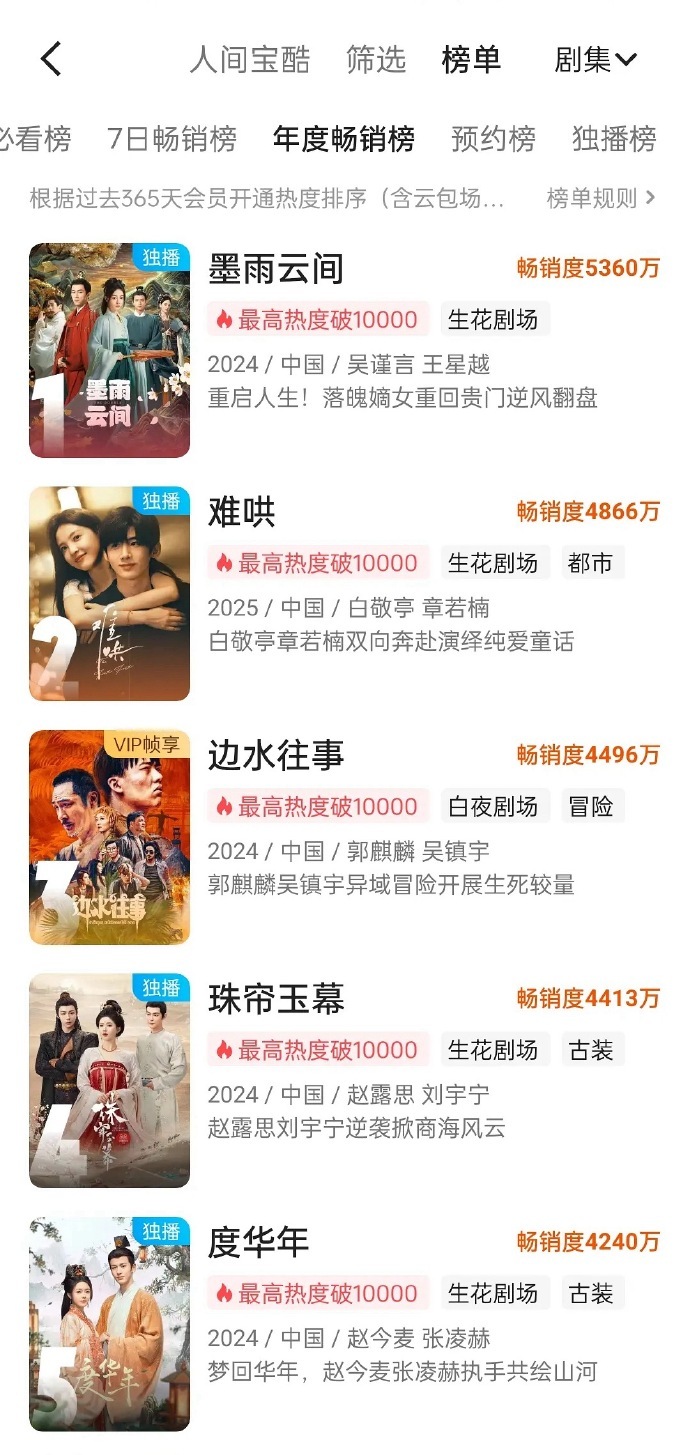View the 榜单规则 link

click(601, 198)
